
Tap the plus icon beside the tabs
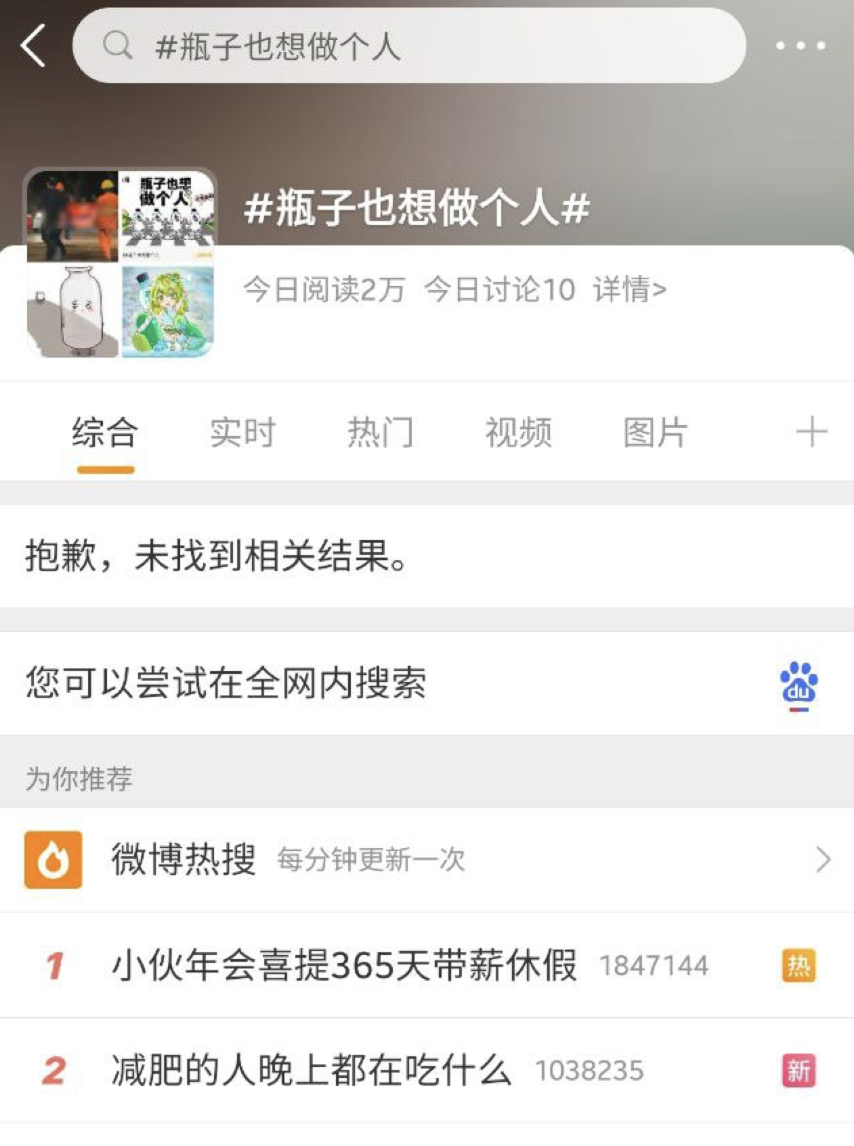(811, 433)
